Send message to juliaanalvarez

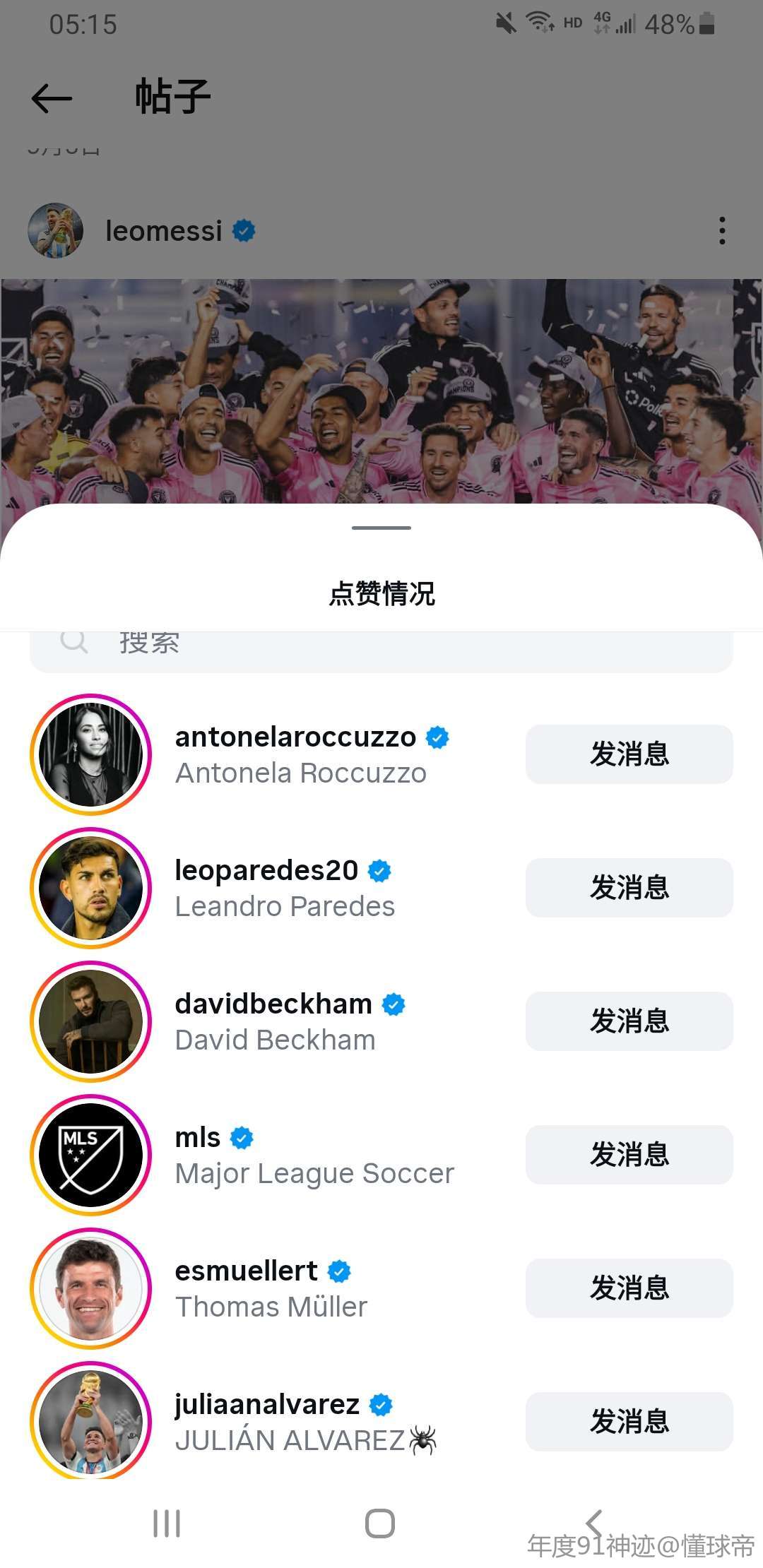pos(629,1422)
